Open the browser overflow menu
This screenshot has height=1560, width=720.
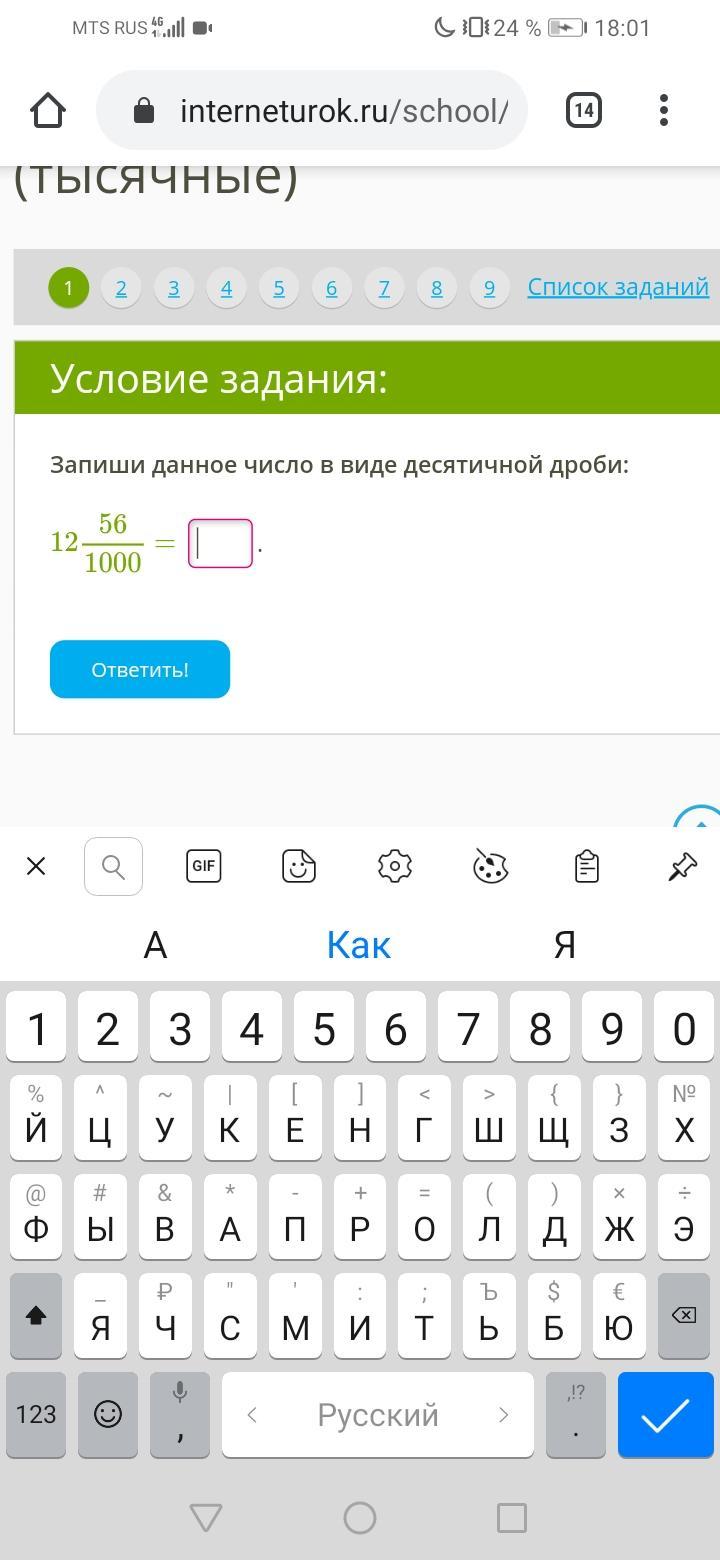(664, 110)
